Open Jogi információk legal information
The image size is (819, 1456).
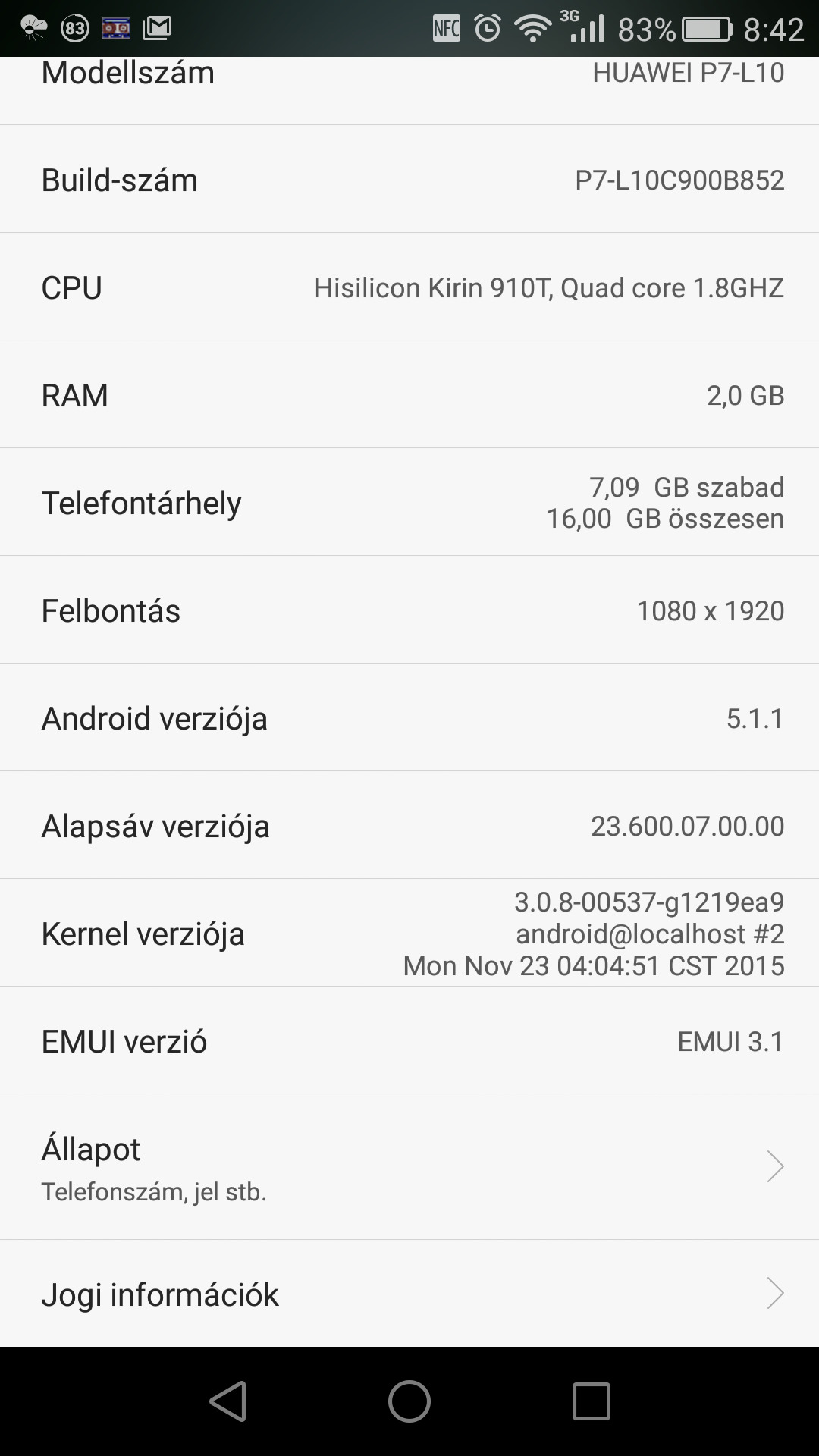pyautogui.click(x=409, y=1294)
